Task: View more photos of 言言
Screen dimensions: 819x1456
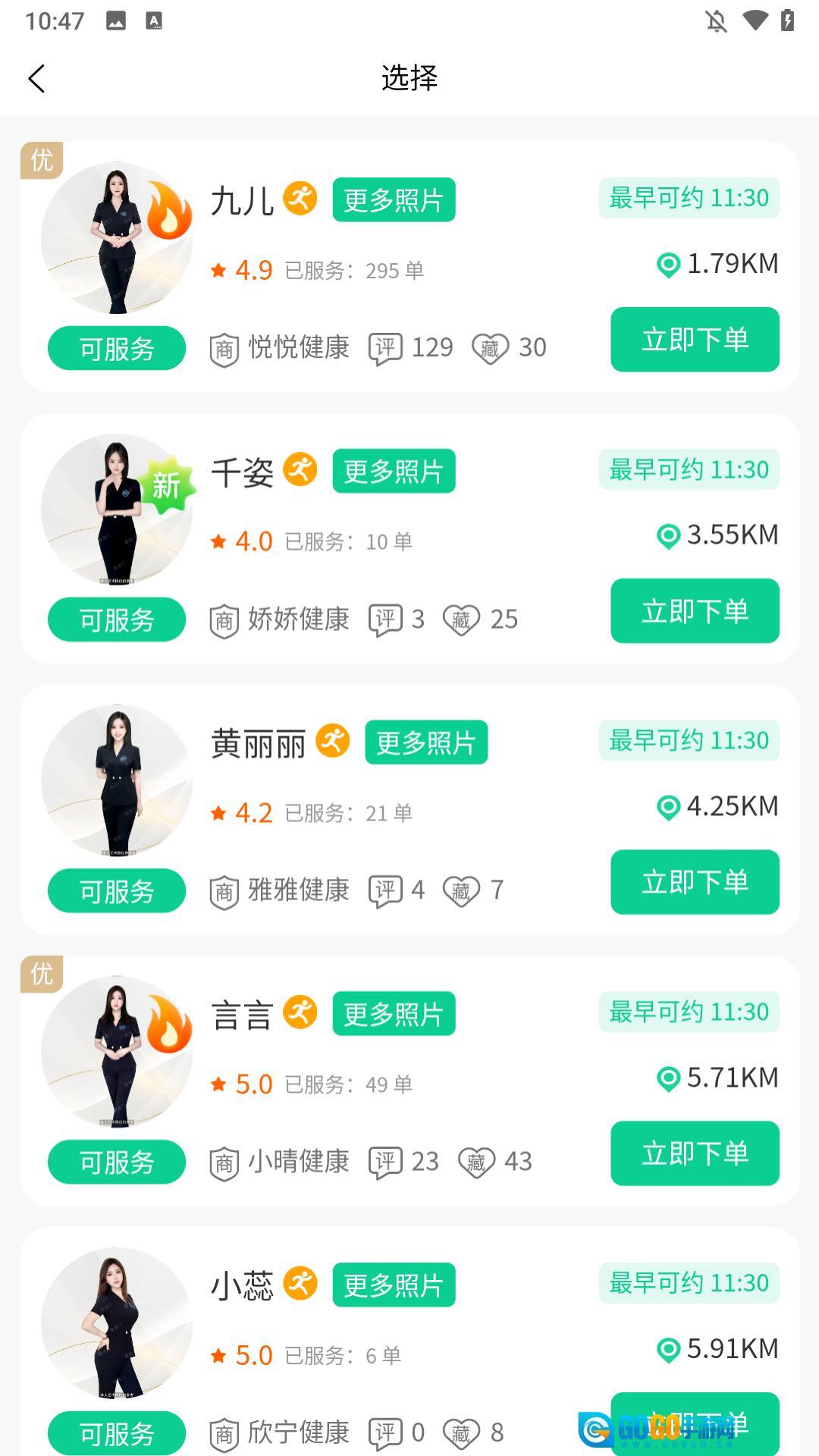Action: pos(394,1014)
